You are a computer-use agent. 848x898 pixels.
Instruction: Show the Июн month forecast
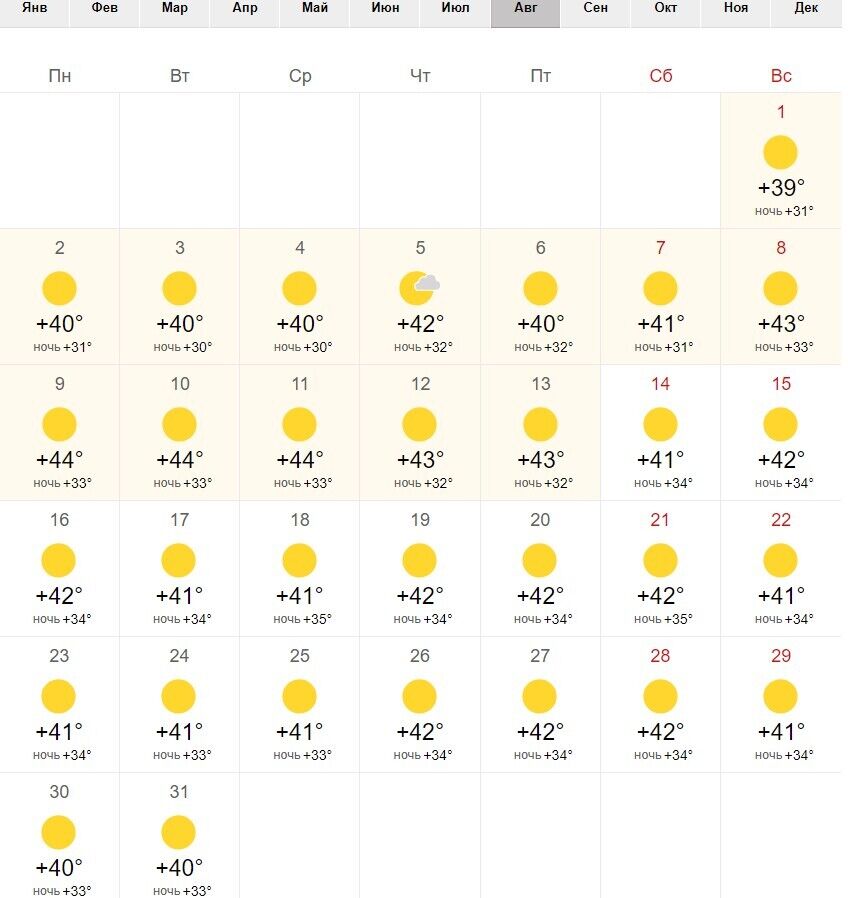coord(385,9)
